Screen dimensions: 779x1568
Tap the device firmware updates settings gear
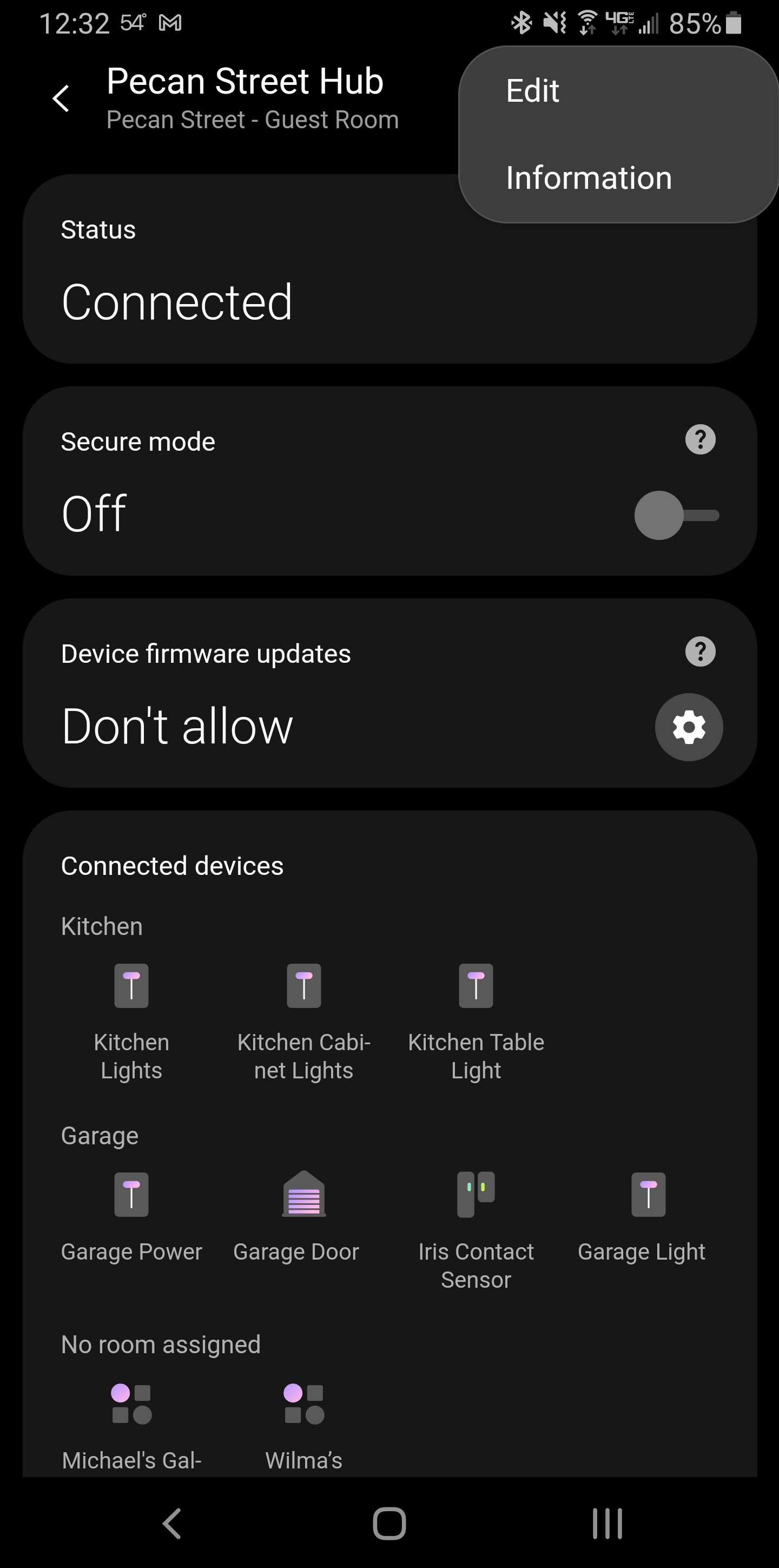pyautogui.click(x=688, y=727)
